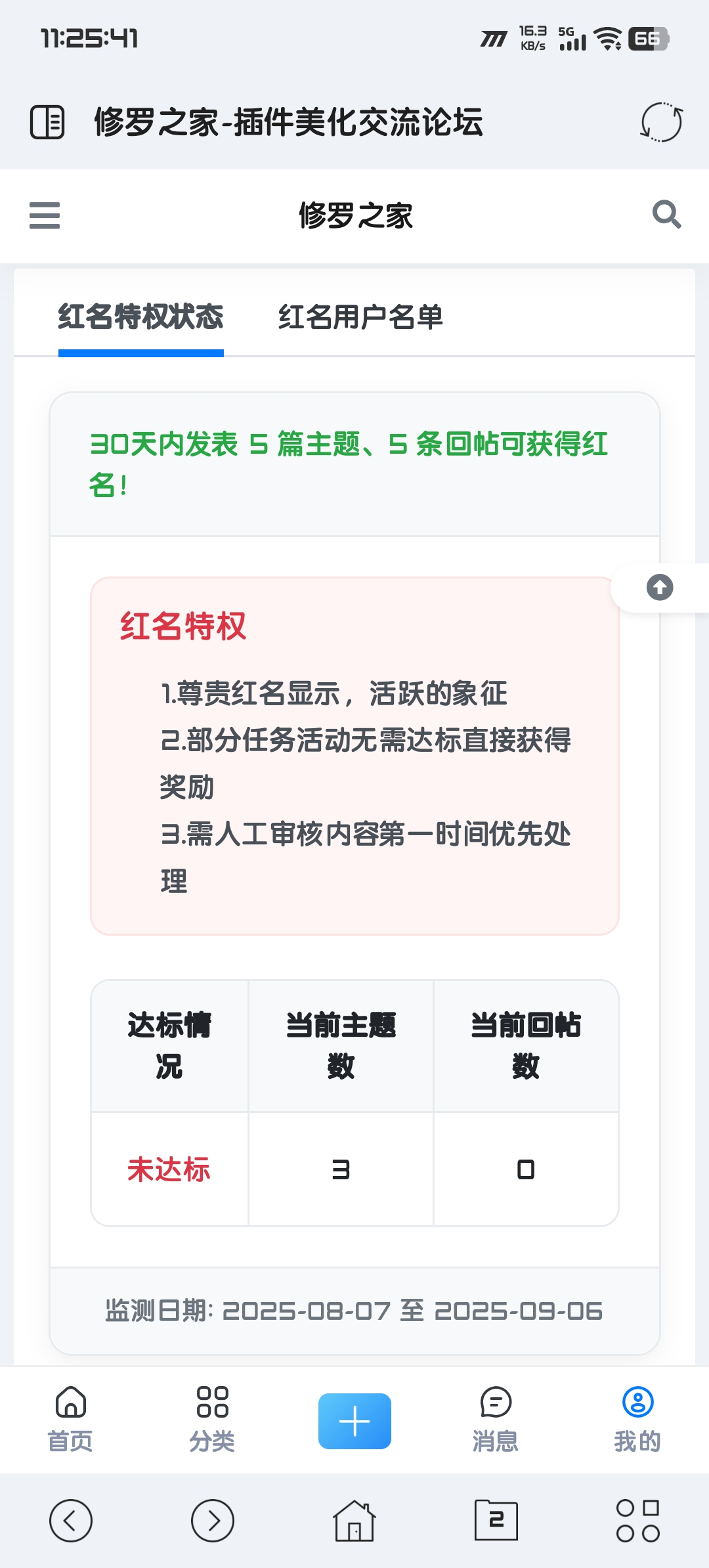709x1568 pixels.
Task: Switch to the 我的 tab
Action: [637, 1418]
